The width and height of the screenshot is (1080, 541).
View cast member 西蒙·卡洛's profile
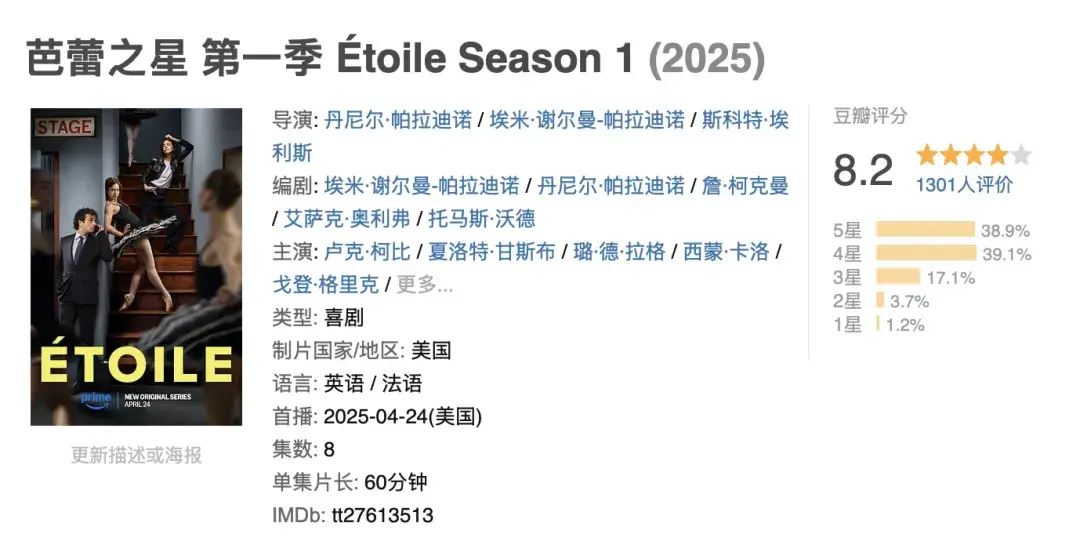click(726, 251)
